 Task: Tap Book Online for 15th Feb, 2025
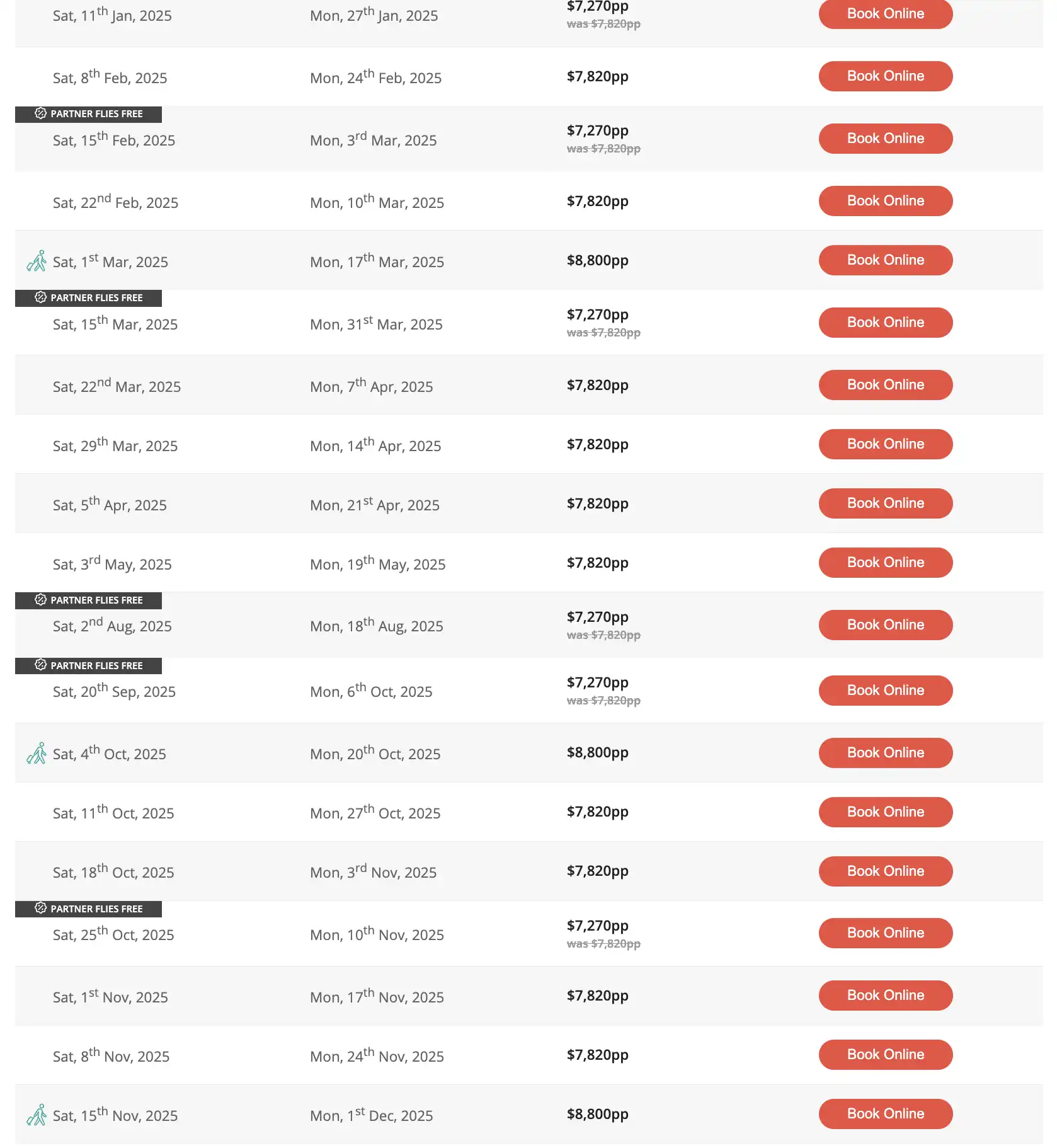[x=885, y=139]
